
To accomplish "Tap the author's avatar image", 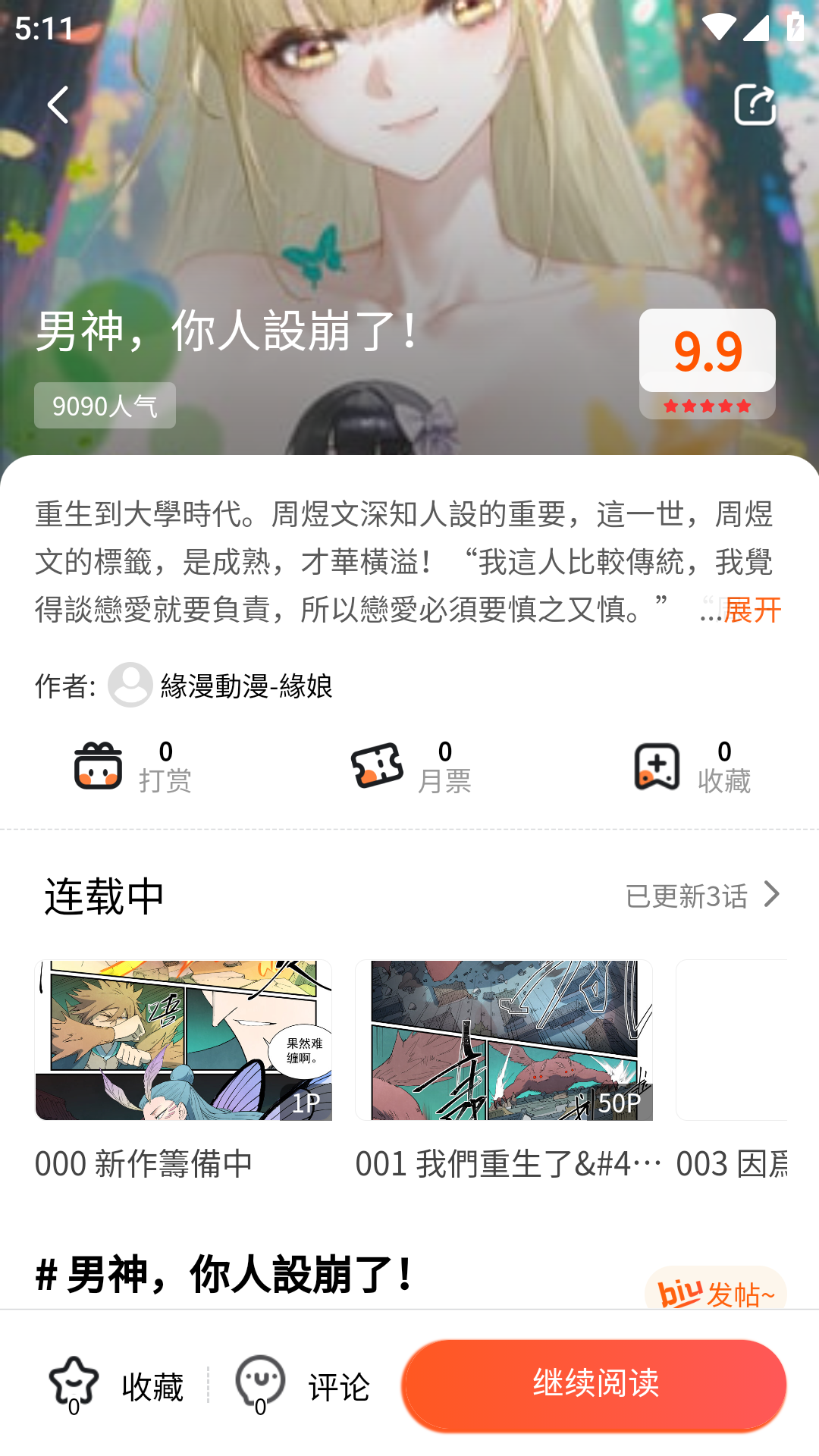I will coord(129,686).
